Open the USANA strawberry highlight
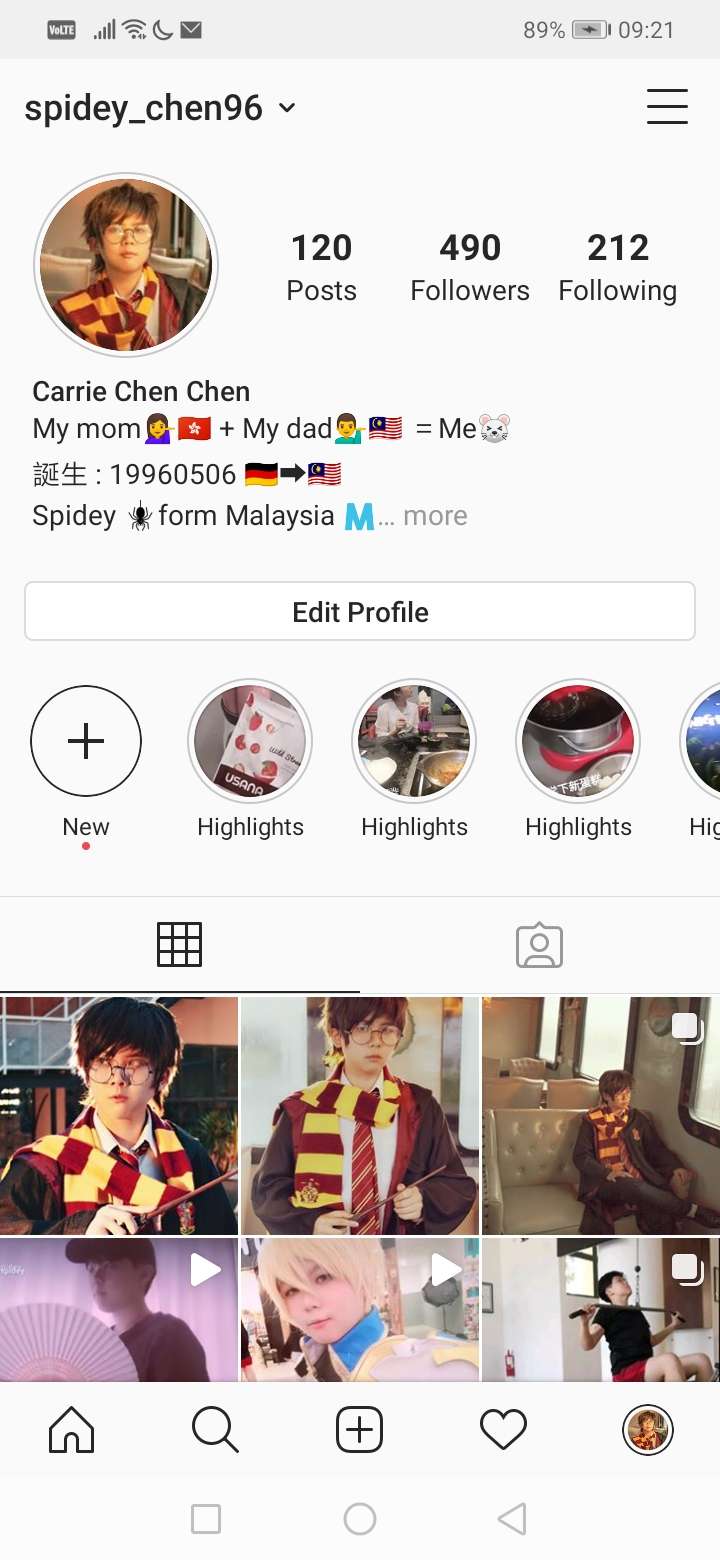 tap(250, 741)
